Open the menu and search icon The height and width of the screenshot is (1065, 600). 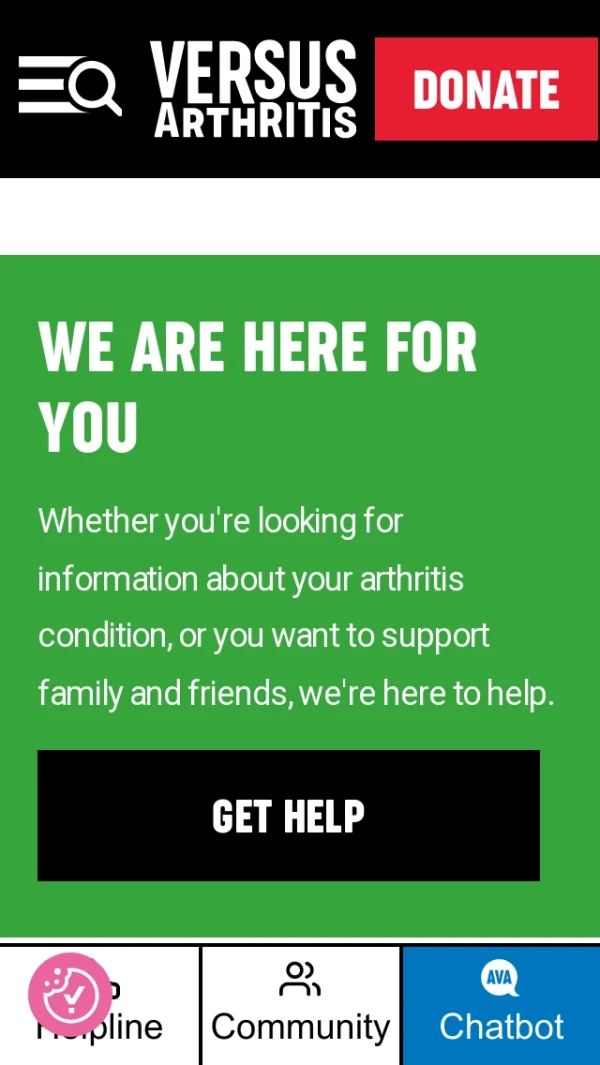69,86
